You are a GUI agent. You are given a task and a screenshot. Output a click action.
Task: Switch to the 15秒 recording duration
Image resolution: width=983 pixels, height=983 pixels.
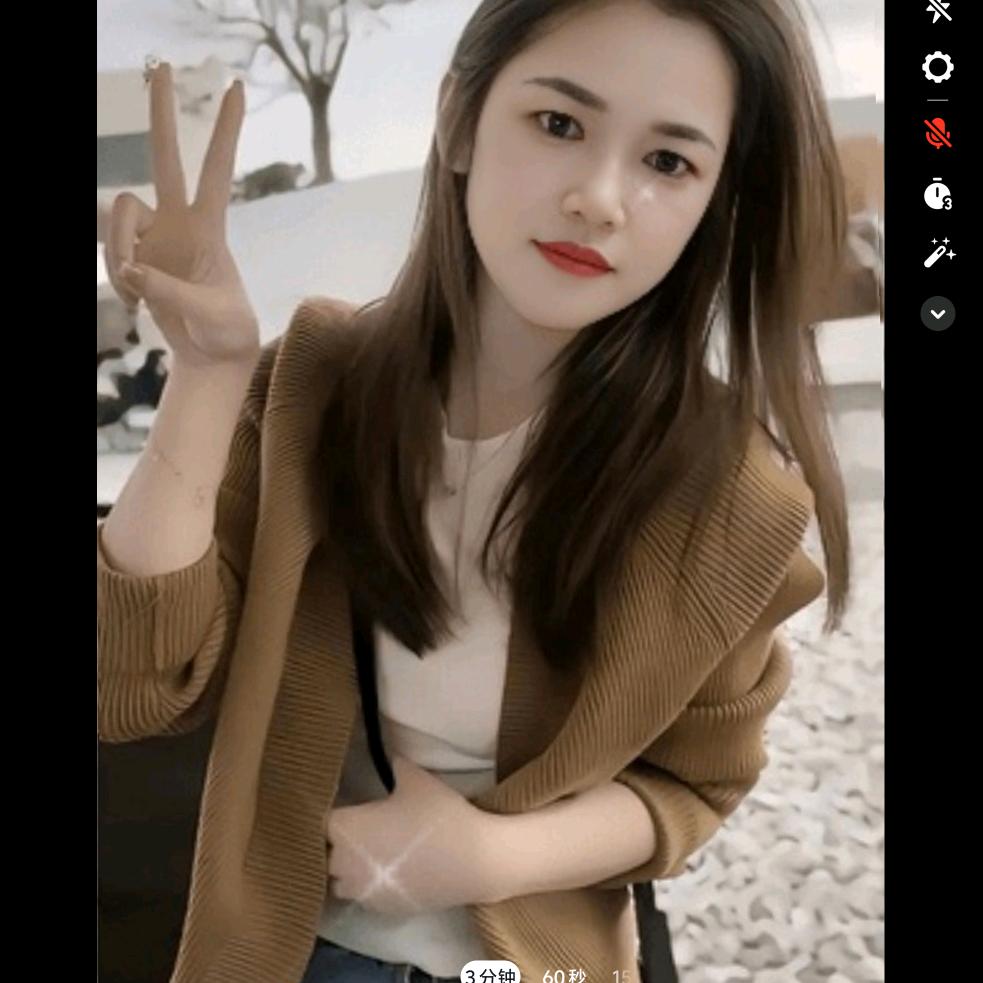click(x=621, y=975)
